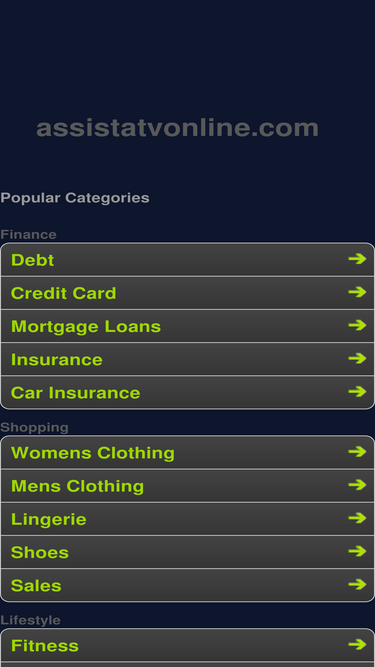Open Car Insurance listings
The image size is (375, 667).
pyautogui.click(x=188, y=393)
